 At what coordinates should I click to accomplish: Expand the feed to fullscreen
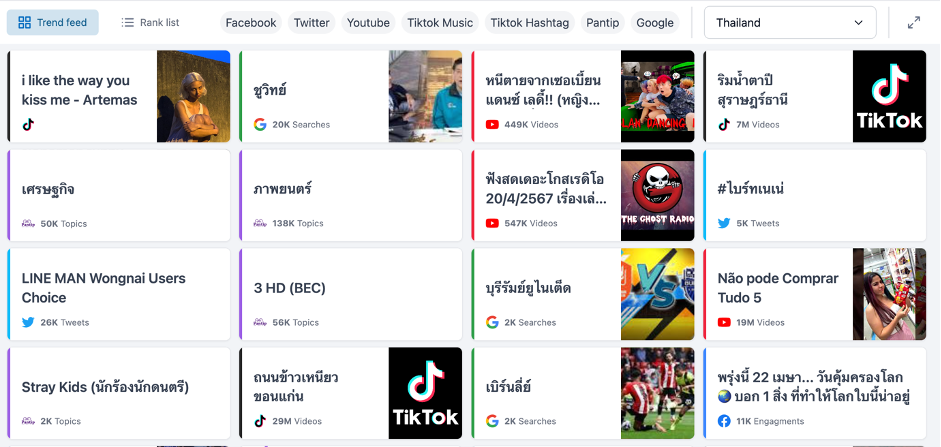pyautogui.click(x=913, y=23)
